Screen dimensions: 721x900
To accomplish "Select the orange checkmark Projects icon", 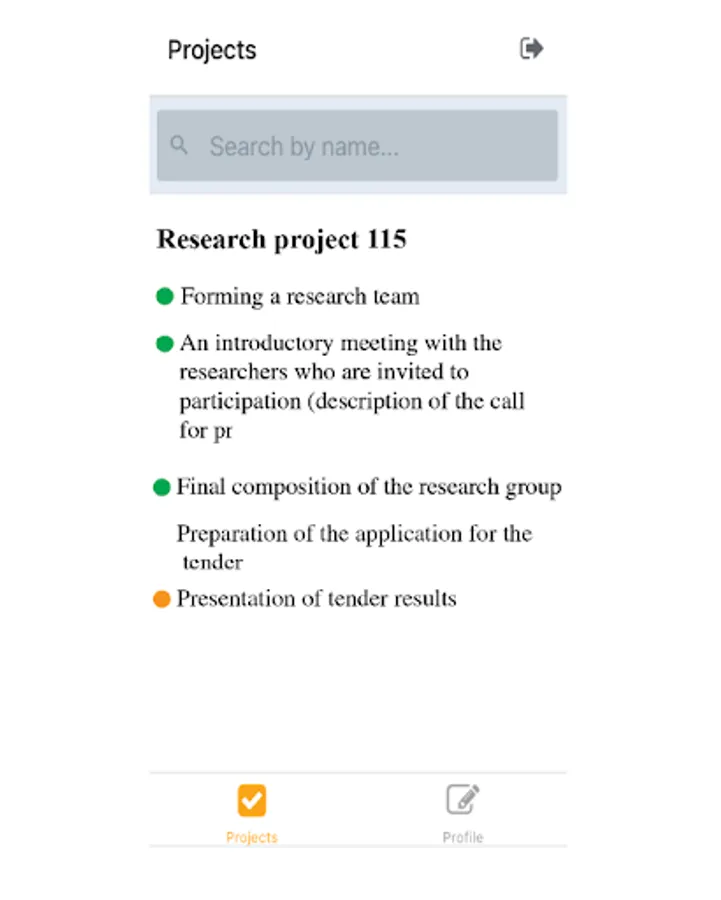I will pos(251,800).
